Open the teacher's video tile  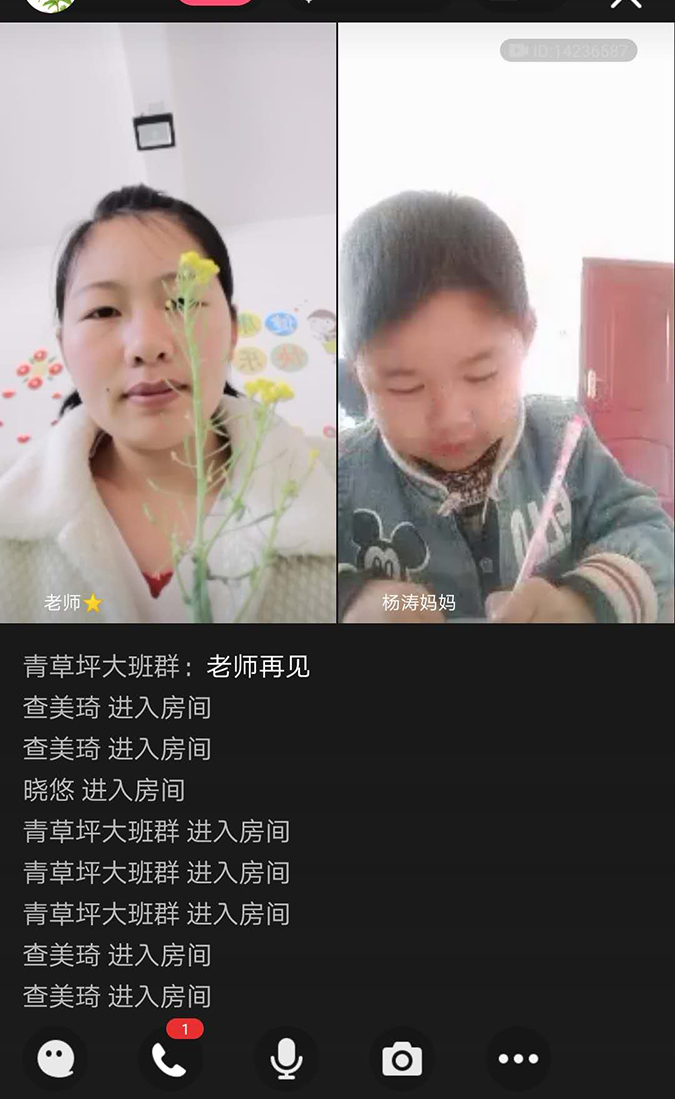pos(168,323)
